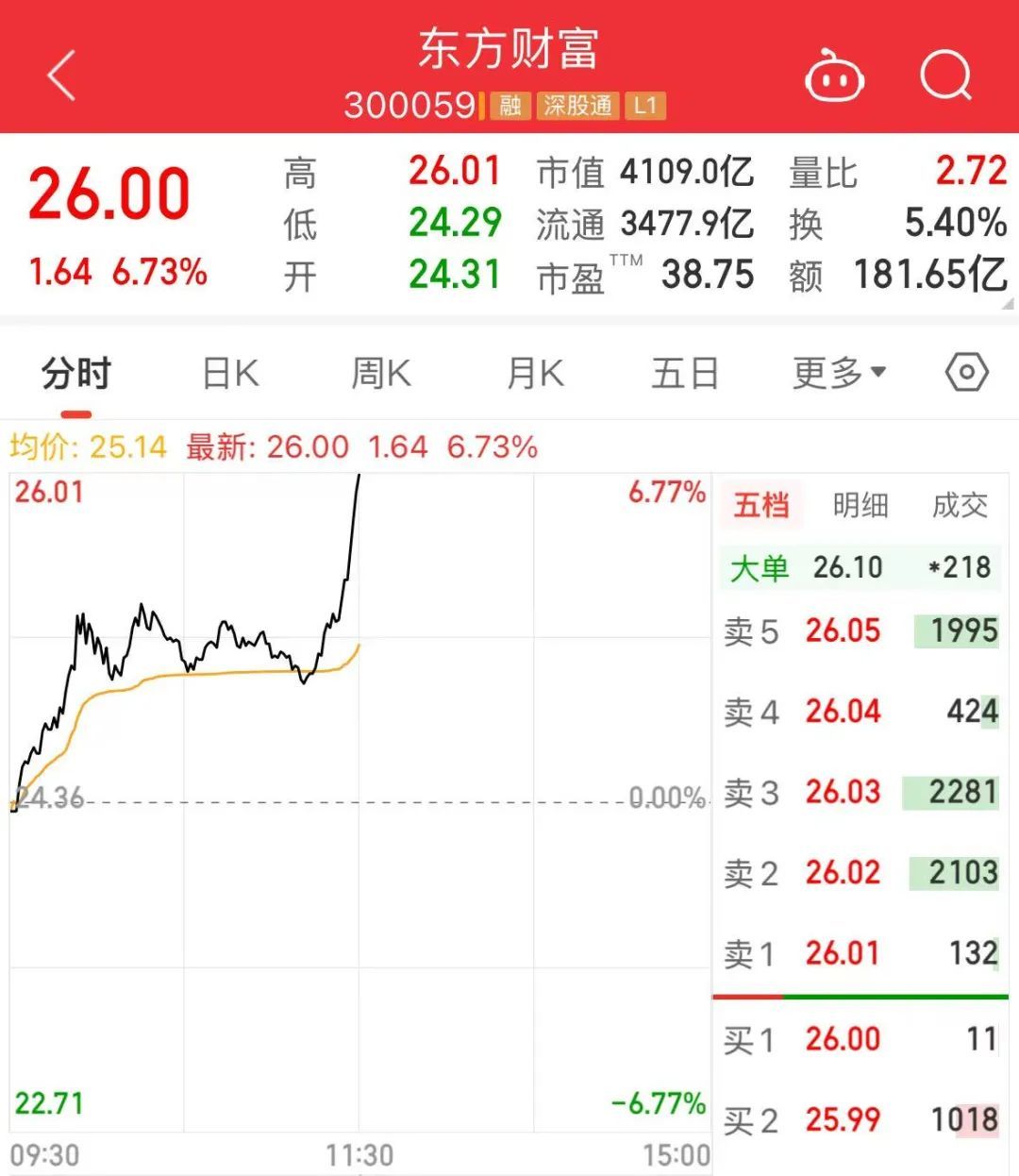Switch to the 日K chart tab
Viewport: 1019px width, 1176px height.
230,374
